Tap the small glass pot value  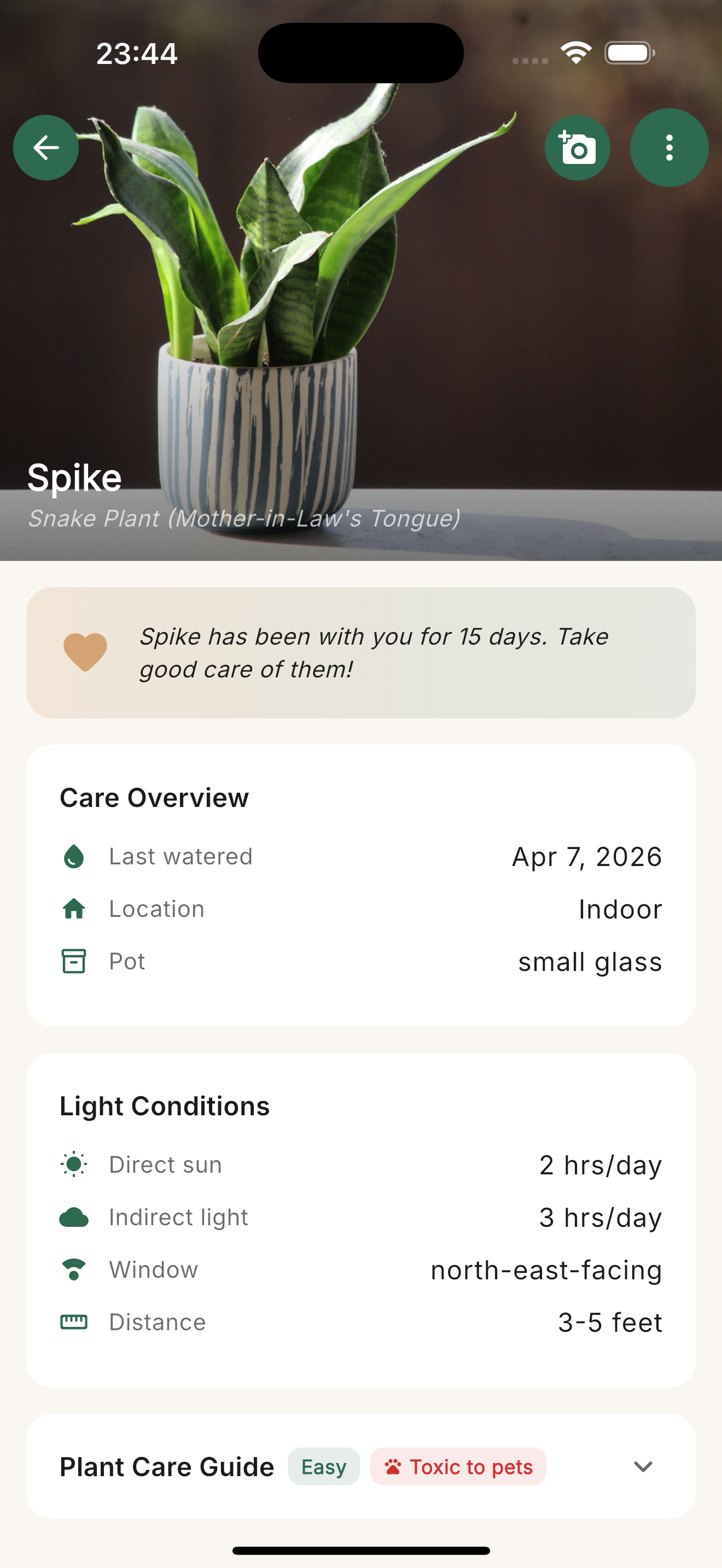pyautogui.click(x=589, y=962)
